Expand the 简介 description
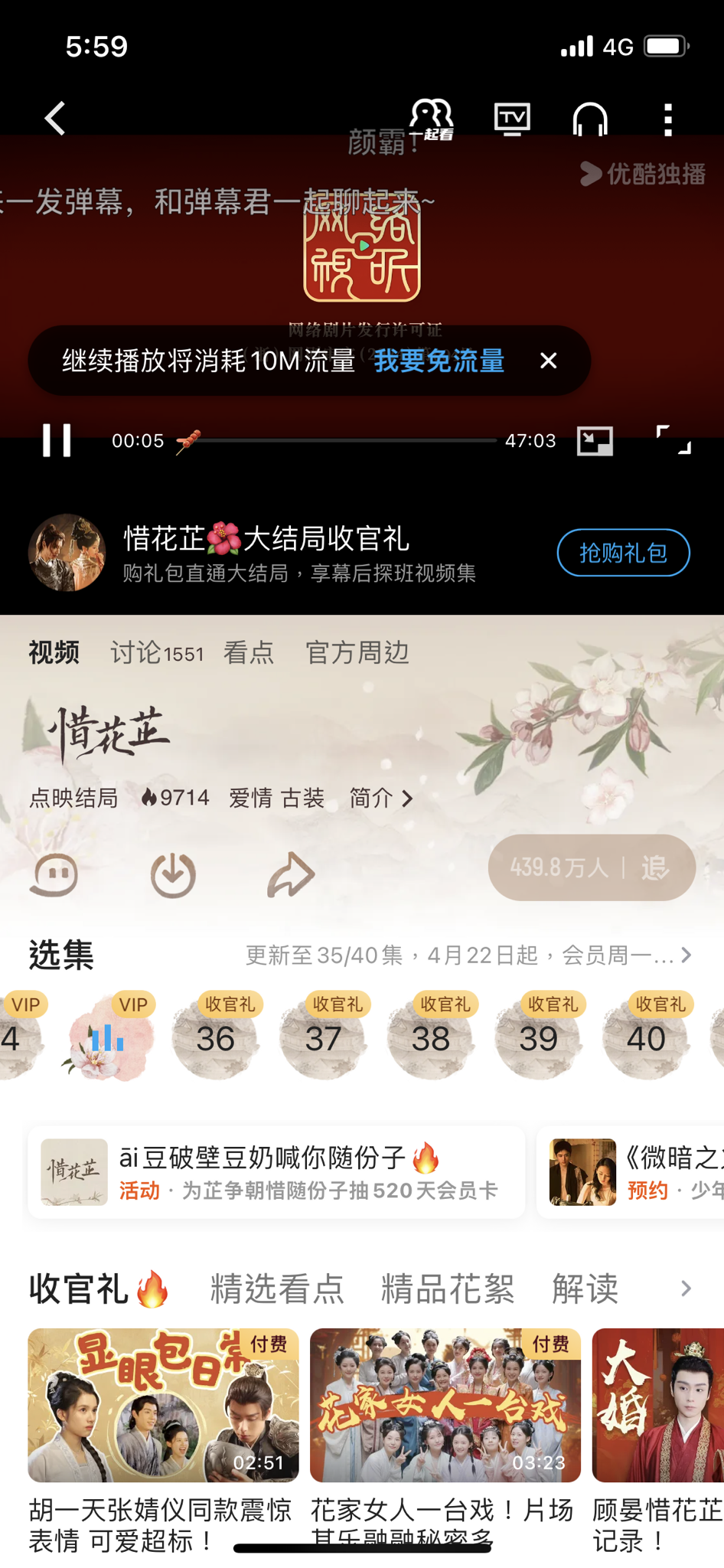This screenshot has height=1568, width=724. click(381, 799)
